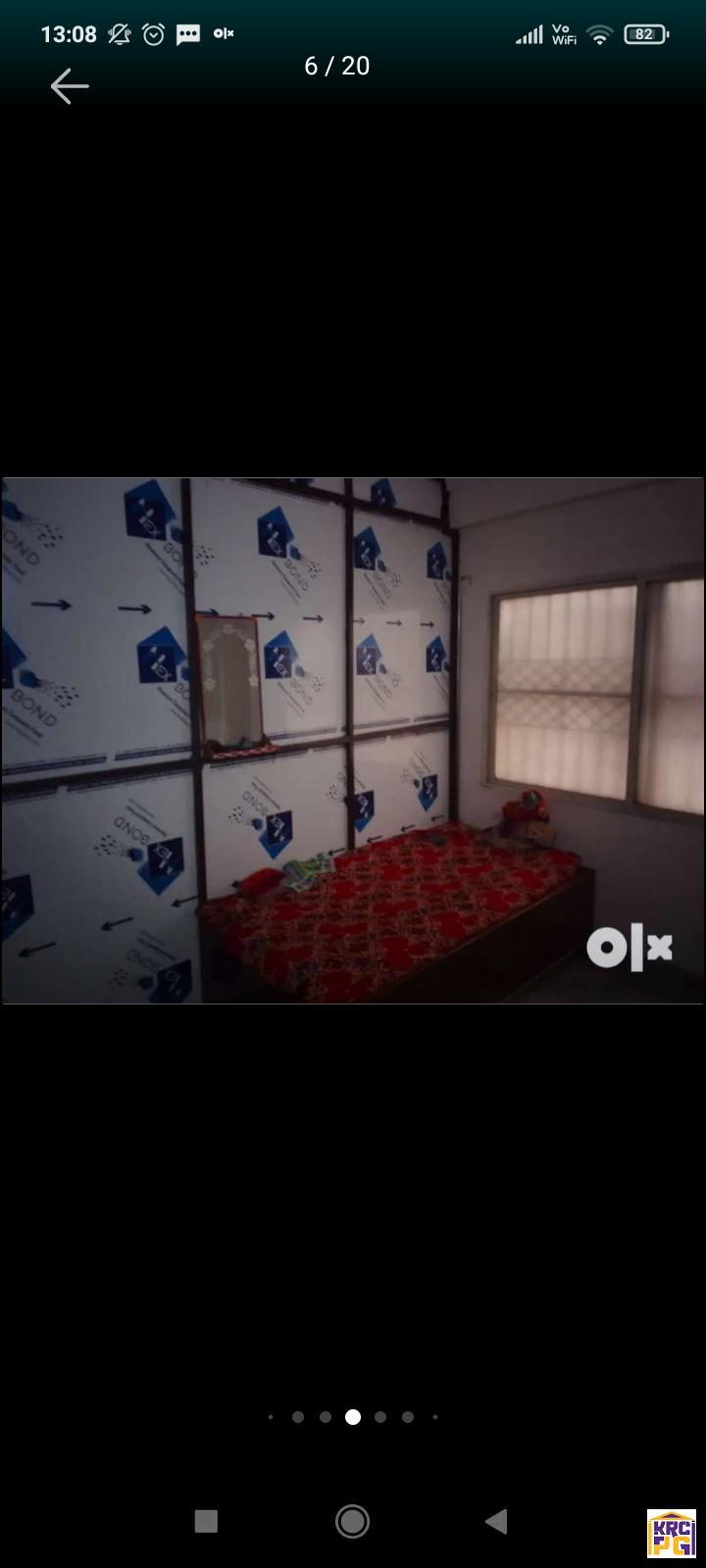
Task: Open recent apps with the square button
Action: pos(206,1521)
